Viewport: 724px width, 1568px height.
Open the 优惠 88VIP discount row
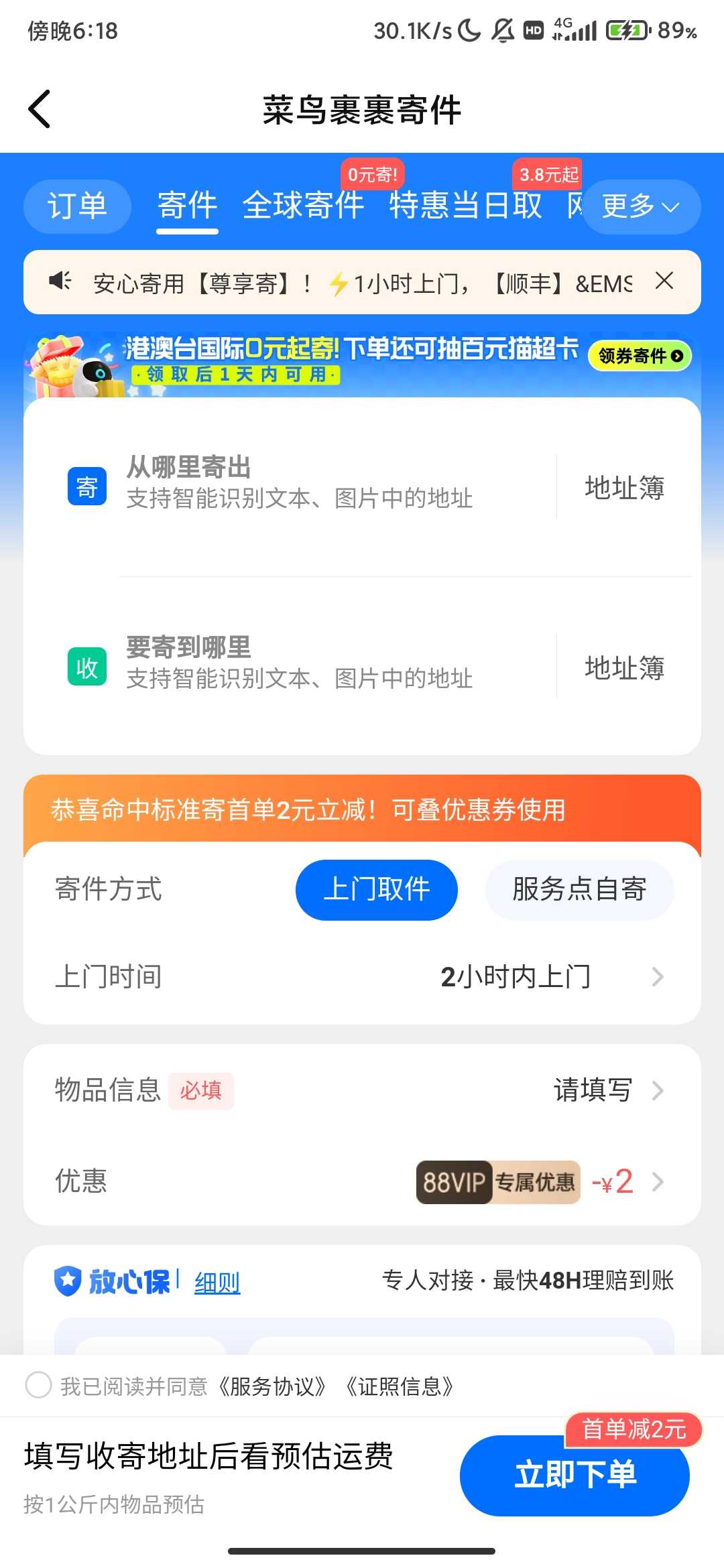(x=536, y=1182)
